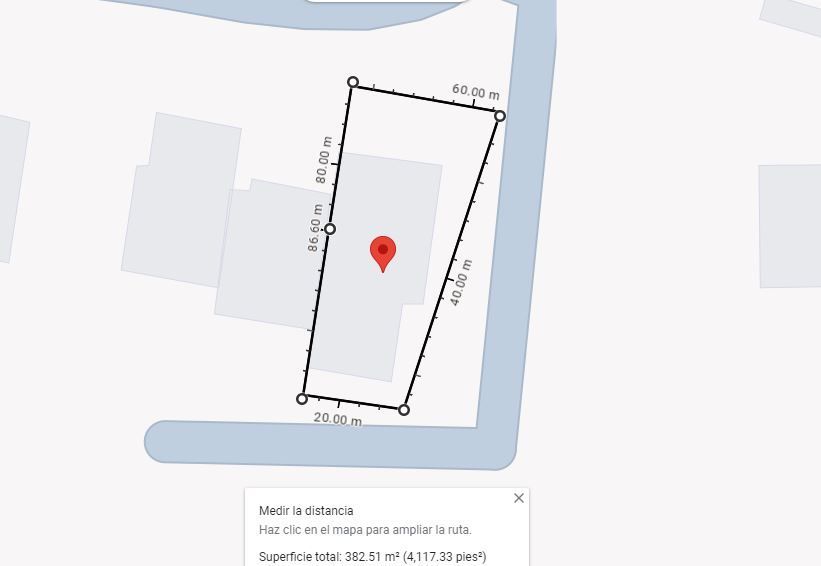Select the measurement point near 60.00 m
This screenshot has height=566, width=821.
pyautogui.click(x=500, y=116)
